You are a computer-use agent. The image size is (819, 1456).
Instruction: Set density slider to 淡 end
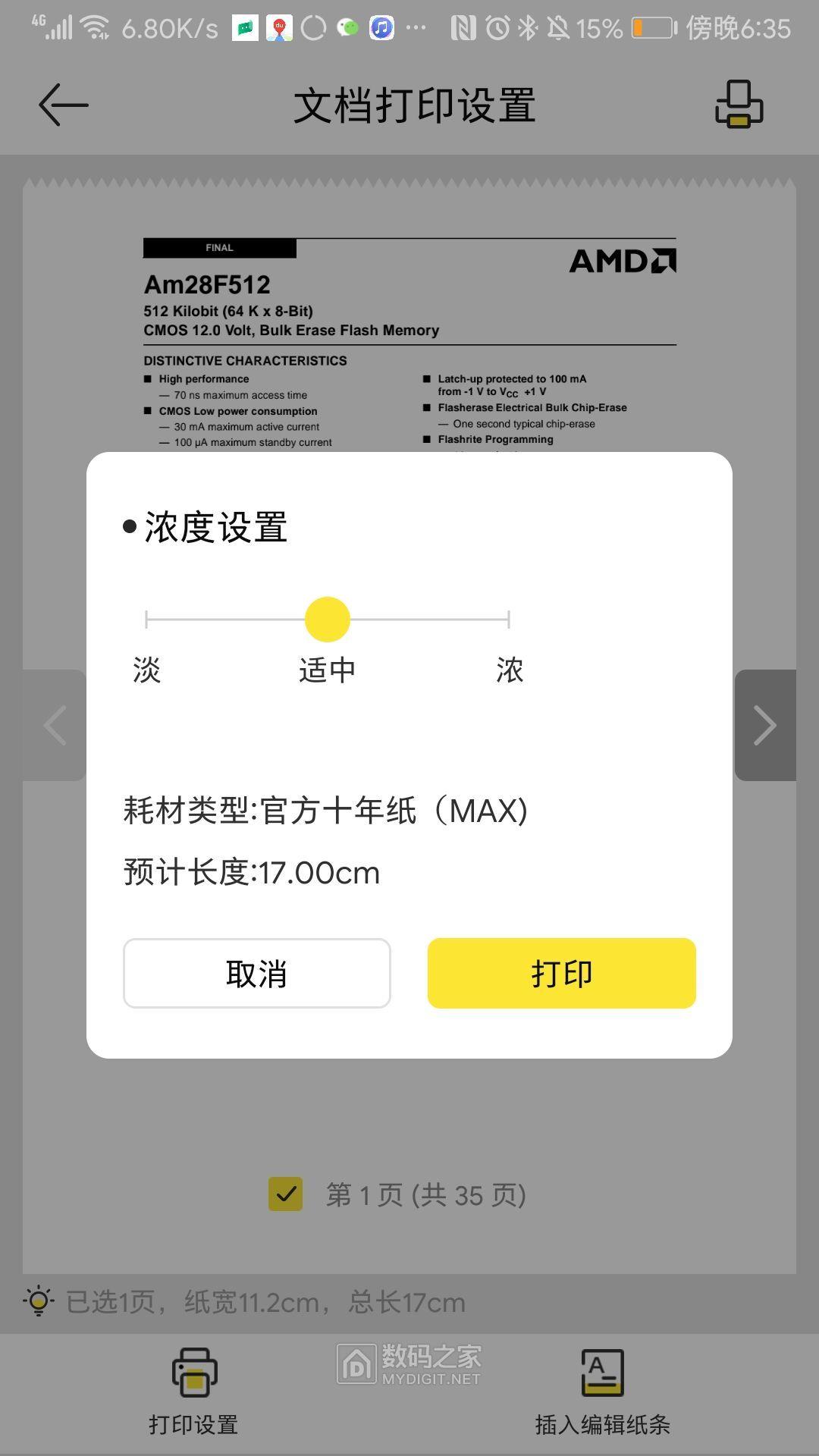146,620
